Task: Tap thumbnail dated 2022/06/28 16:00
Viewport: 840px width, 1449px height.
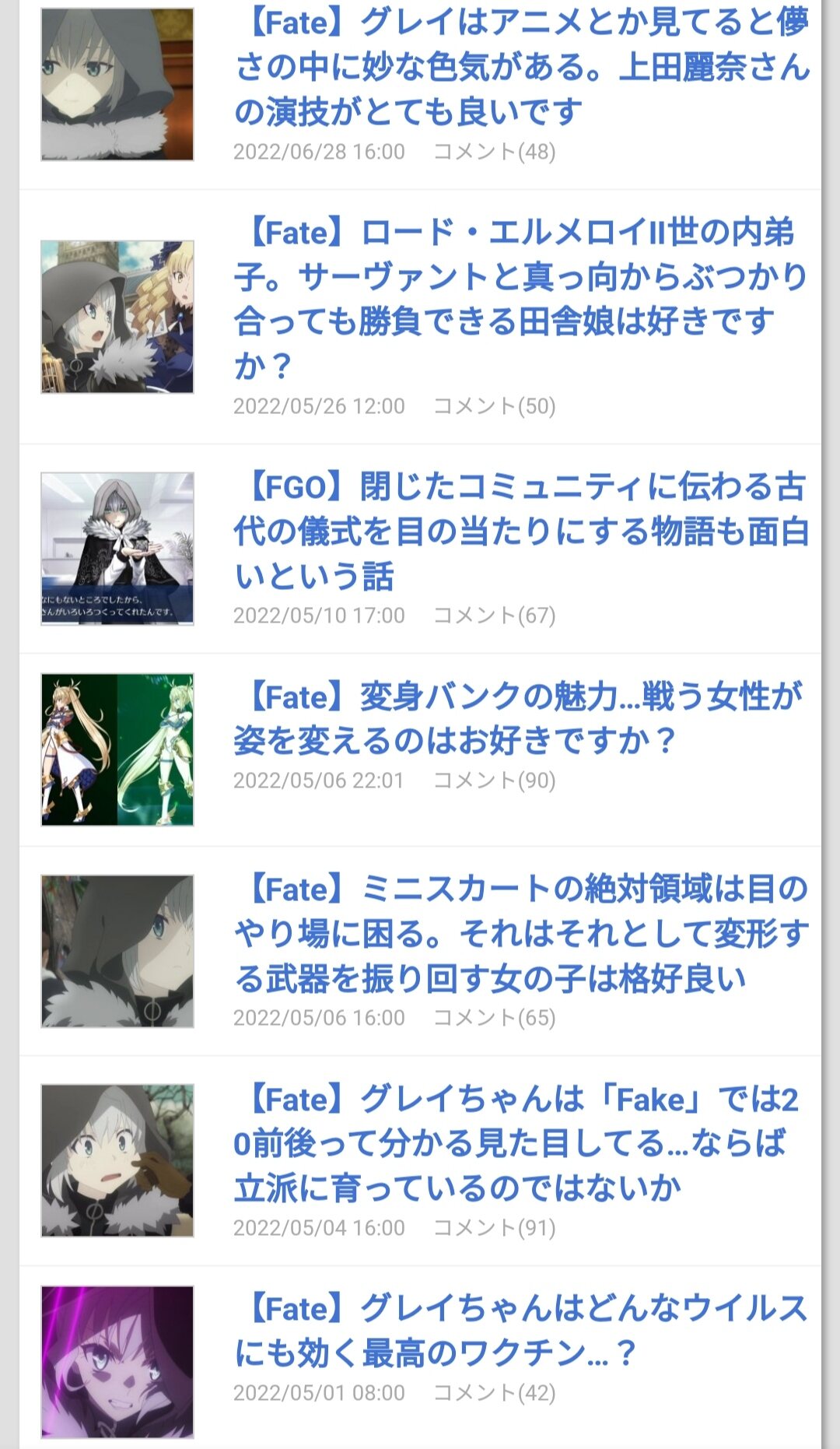Action: click(x=117, y=85)
